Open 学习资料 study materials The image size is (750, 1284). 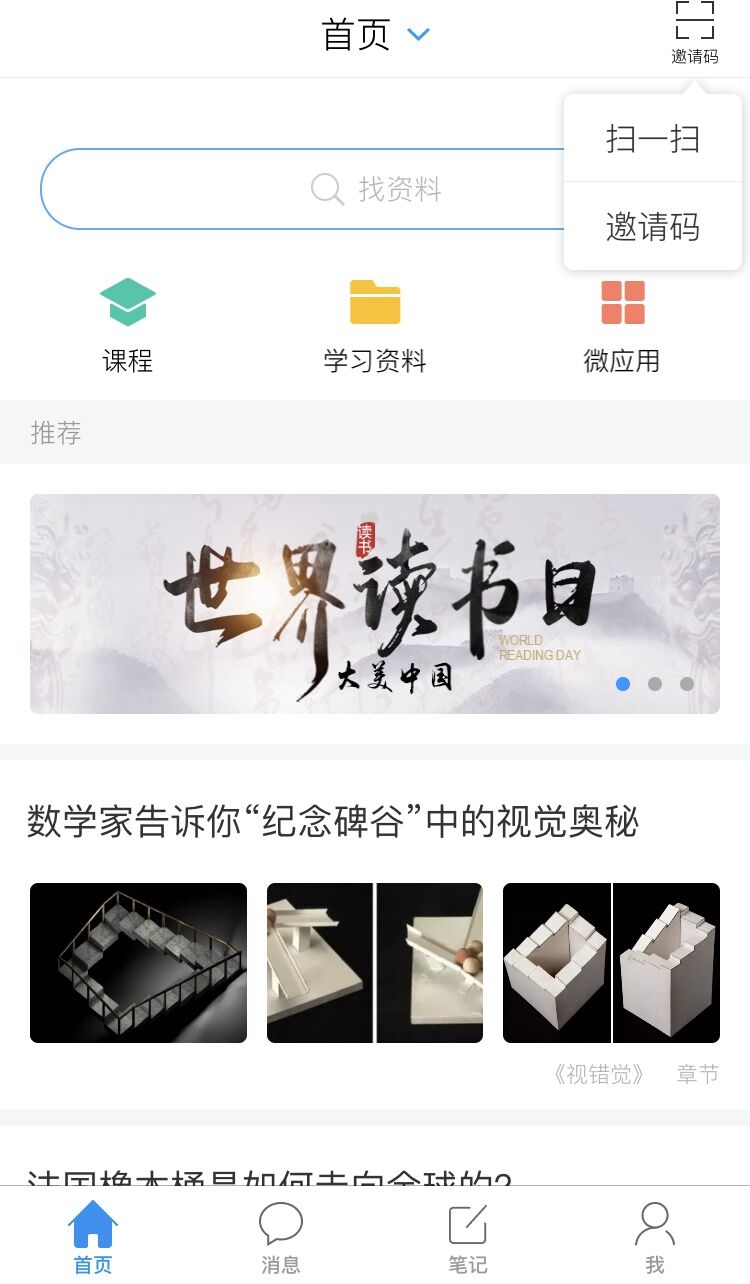[x=375, y=326]
